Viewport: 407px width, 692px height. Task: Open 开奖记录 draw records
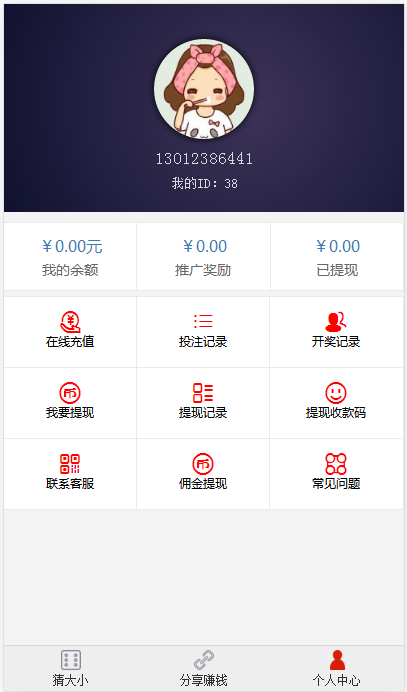click(x=336, y=331)
